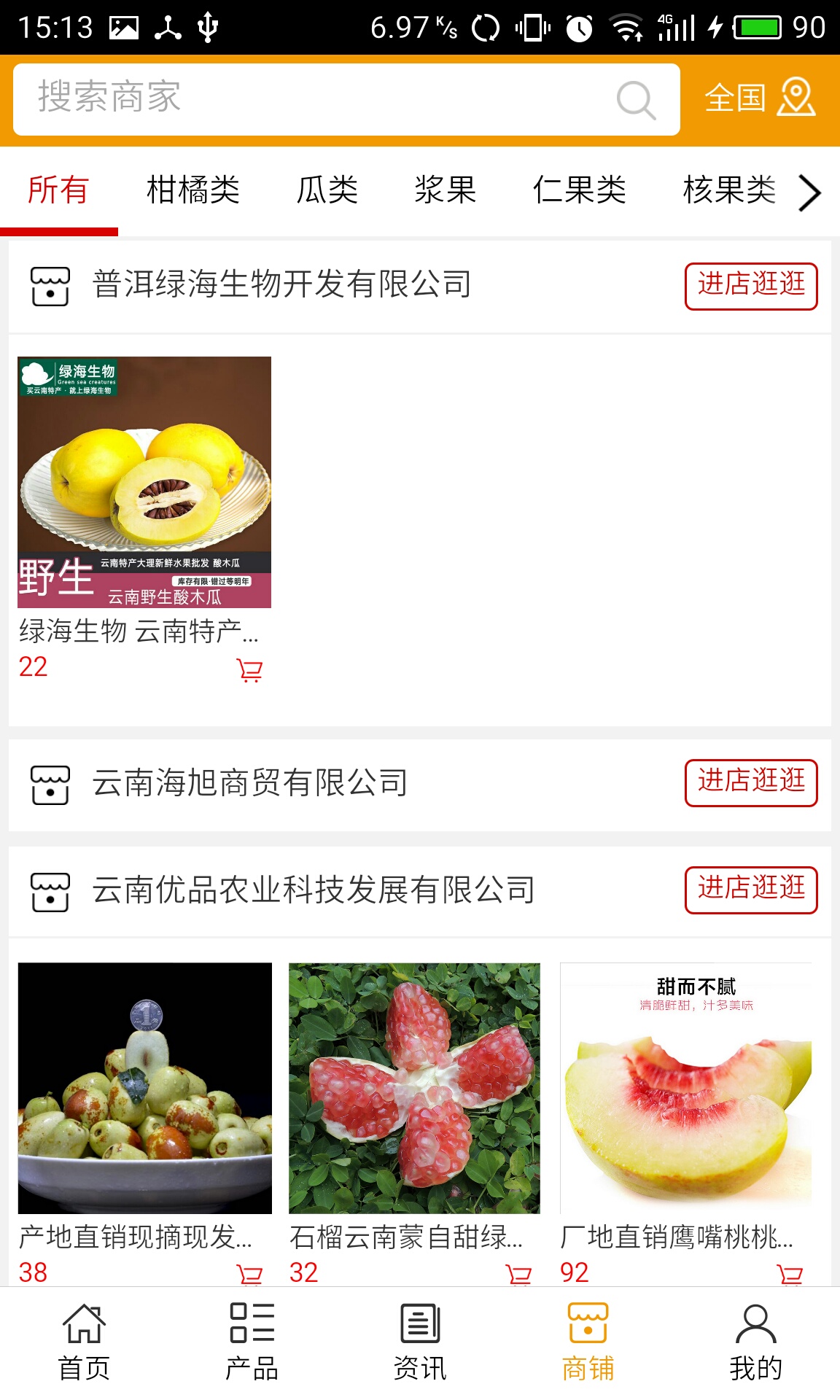Screen dimensions: 840x1400
Task: Open the 石榴云南蒙自甜绿 pomegranate product
Action: point(414,1088)
